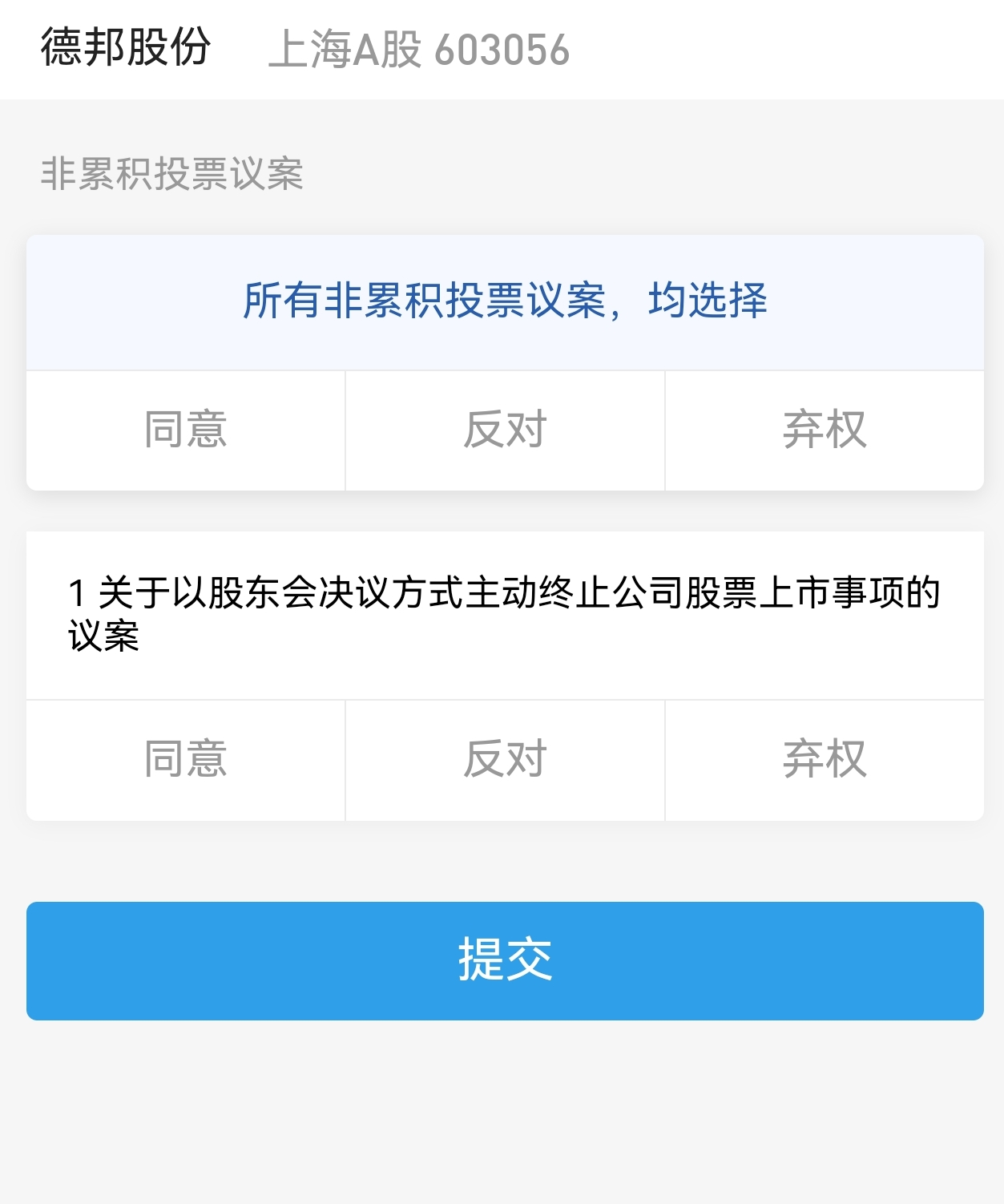Screen dimensions: 1004x1204
Task: Vote 弃权 on proposal 1 about delisting
Action: point(825,759)
